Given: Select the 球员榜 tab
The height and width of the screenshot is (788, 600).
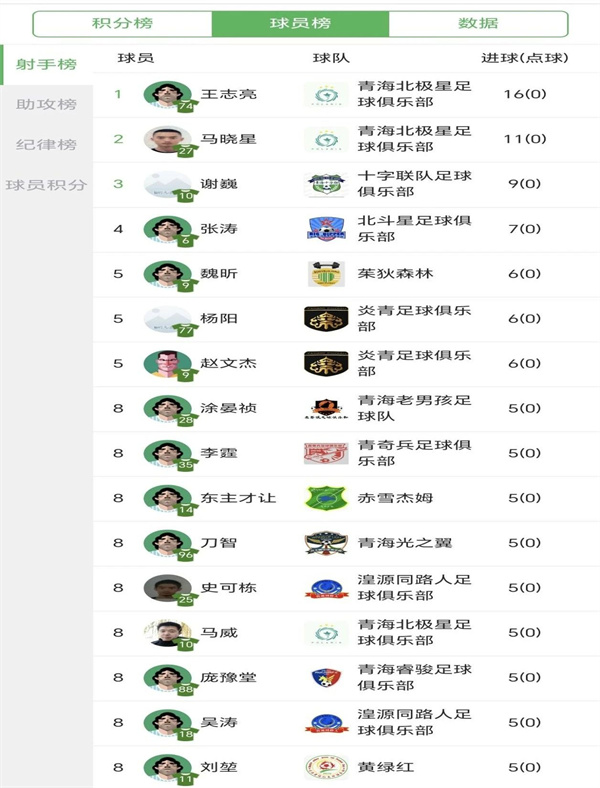Looking at the screenshot, I should pyautogui.click(x=300, y=23).
